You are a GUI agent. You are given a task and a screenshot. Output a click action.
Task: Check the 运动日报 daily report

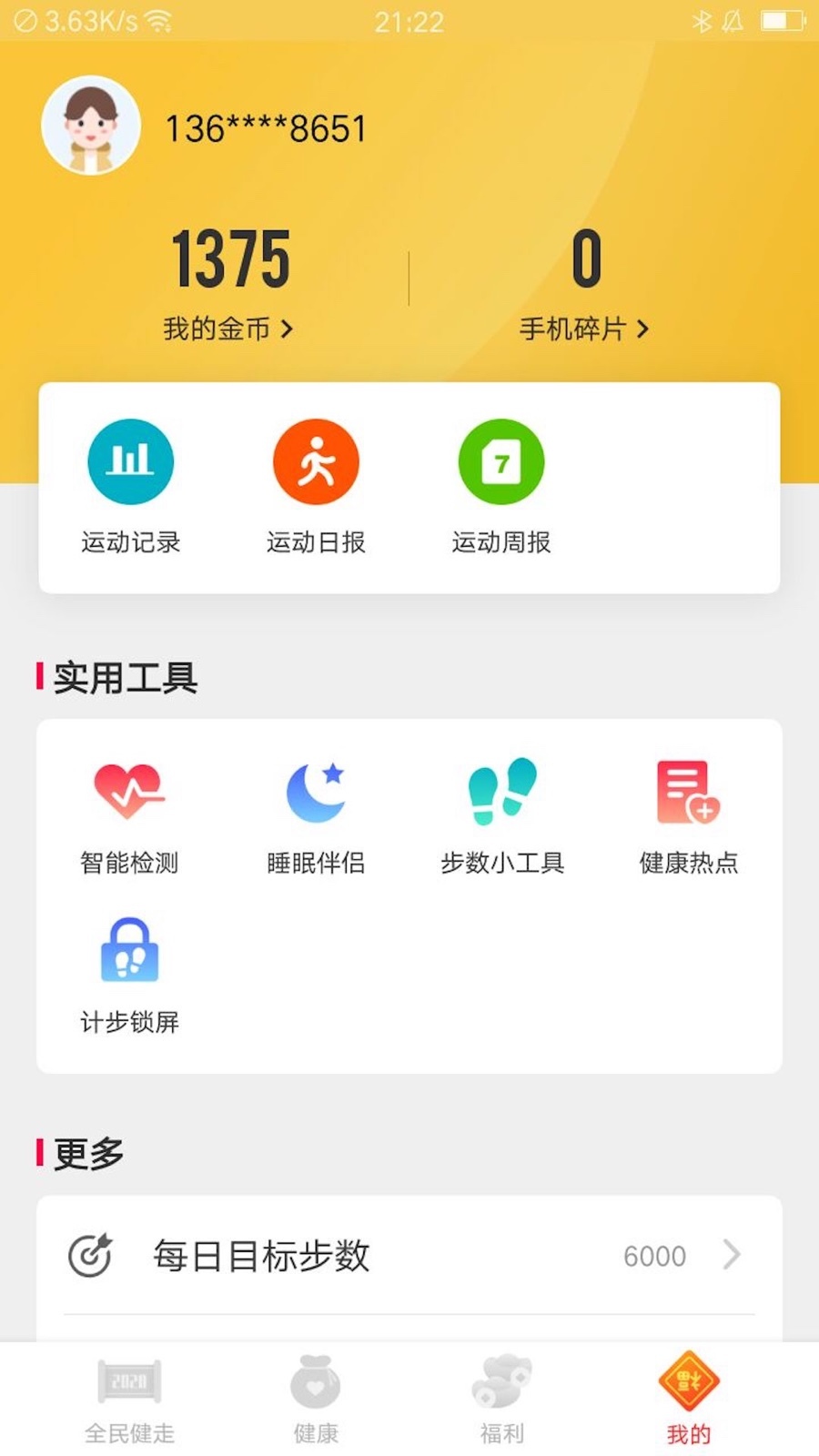316,486
